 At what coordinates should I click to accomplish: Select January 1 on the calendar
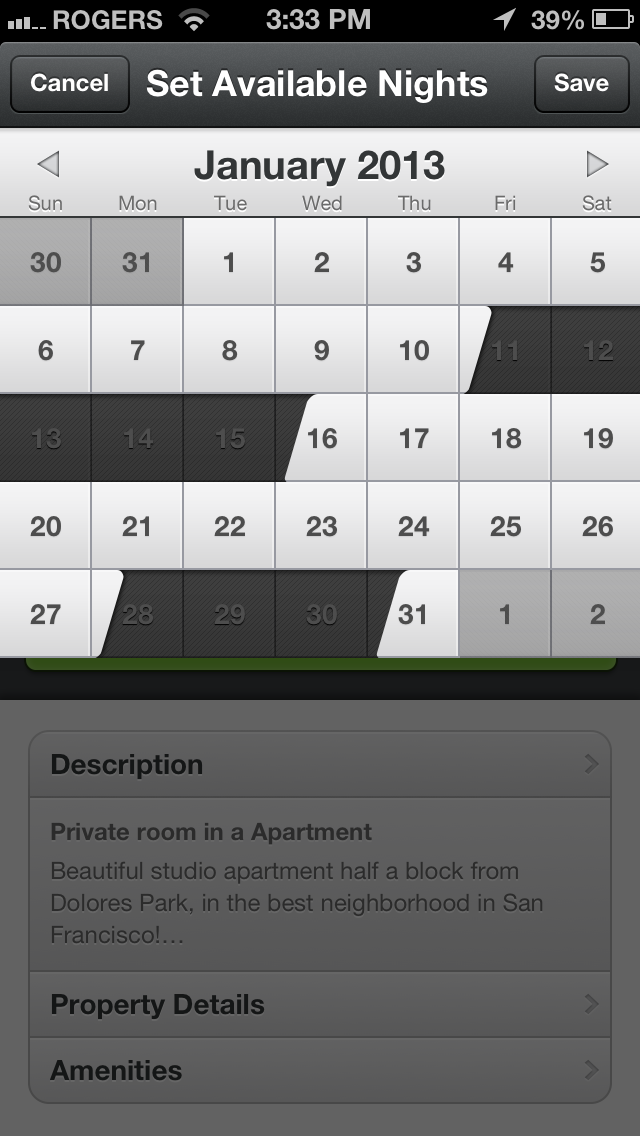[229, 262]
